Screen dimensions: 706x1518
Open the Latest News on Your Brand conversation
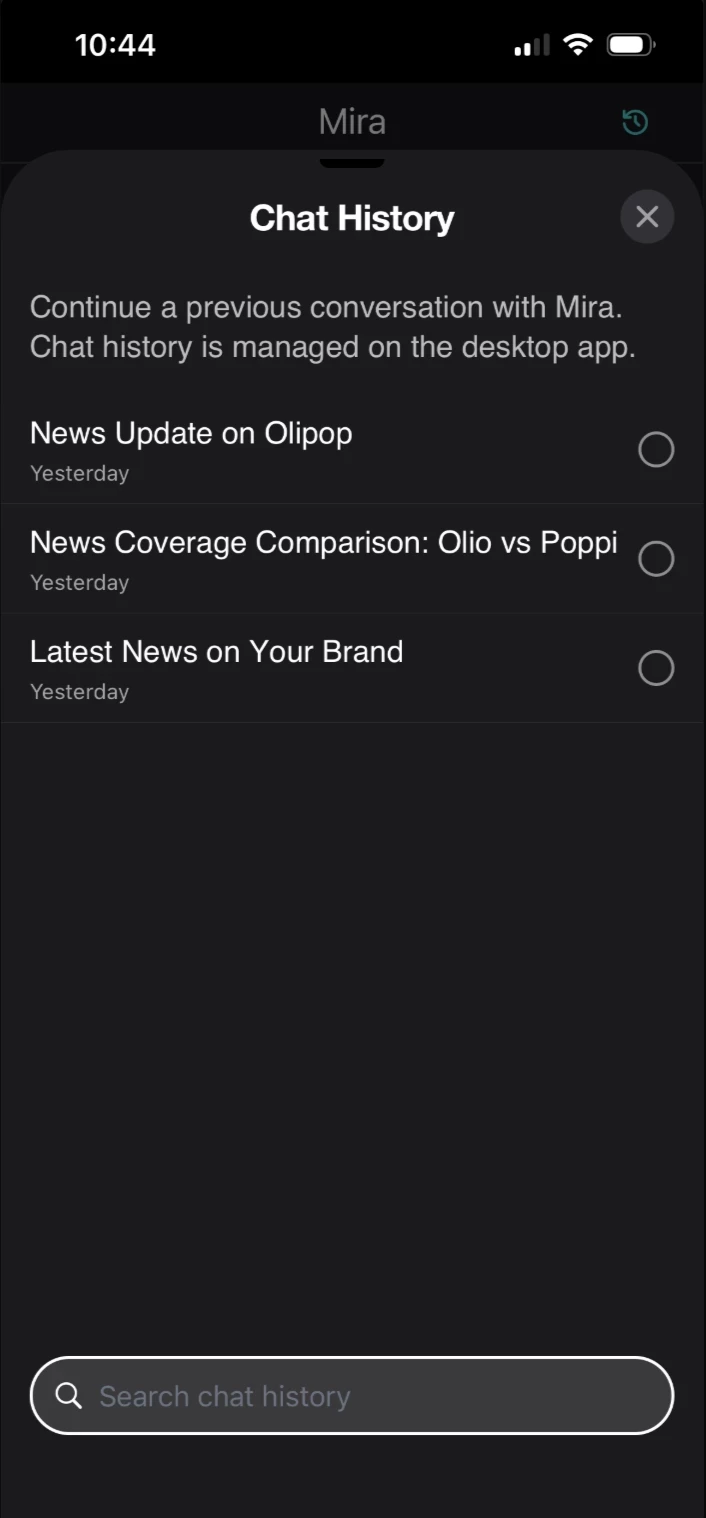(352, 668)
